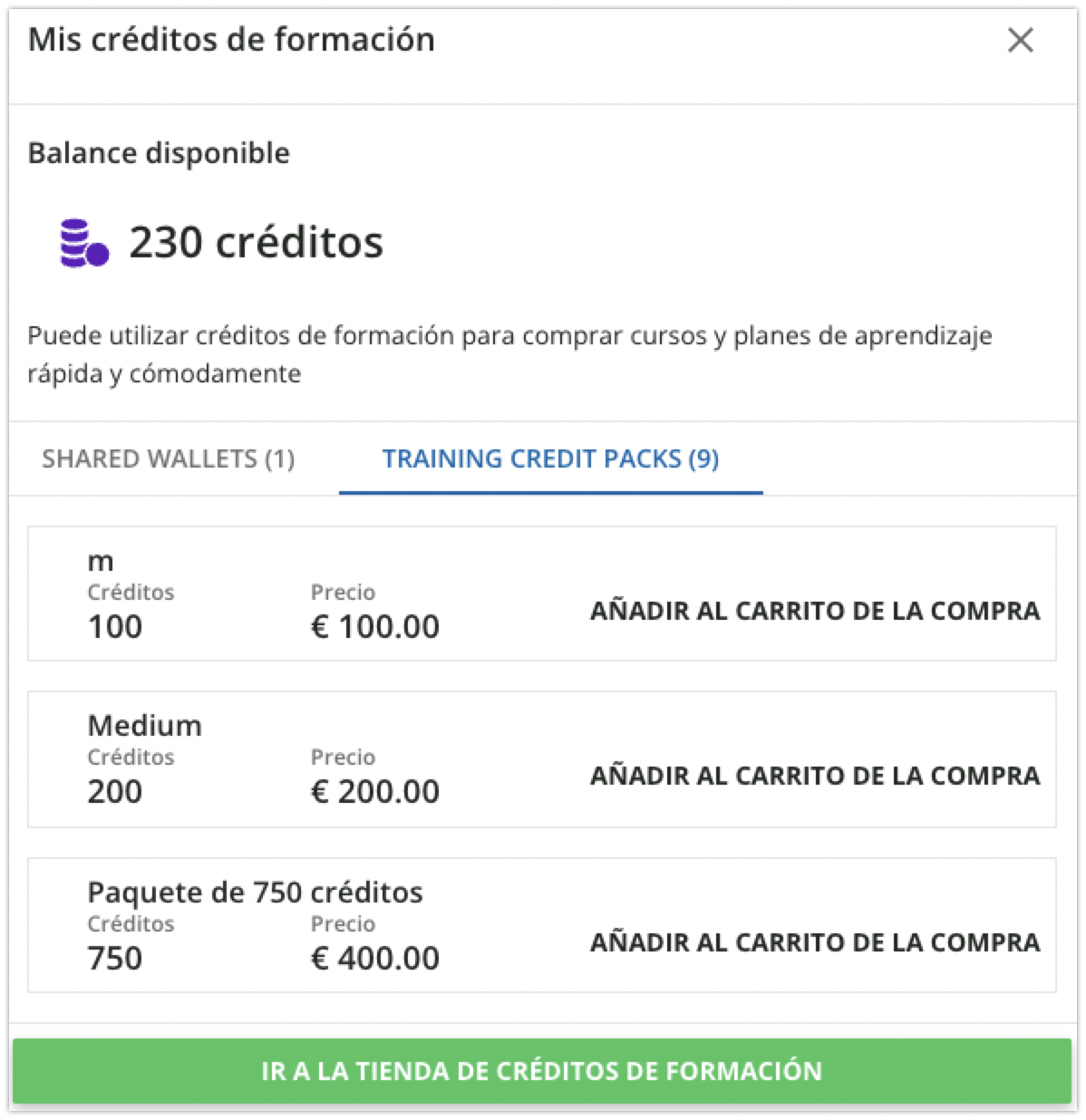The height and width of the screenshot is (1120, 1086).
Task: Click the 230 créditos balance display
Action: [257, 241]
